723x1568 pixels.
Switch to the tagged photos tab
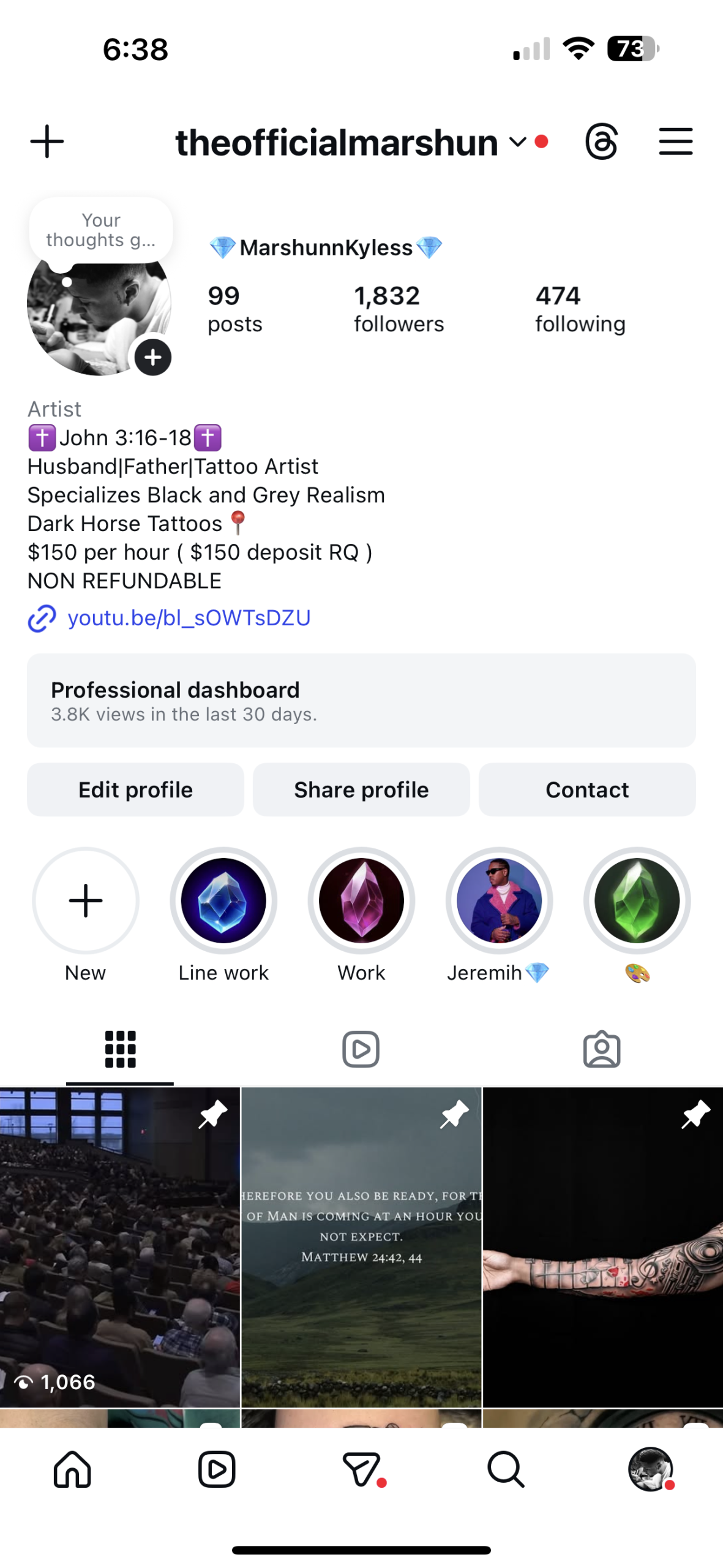tap(601, 1049)
